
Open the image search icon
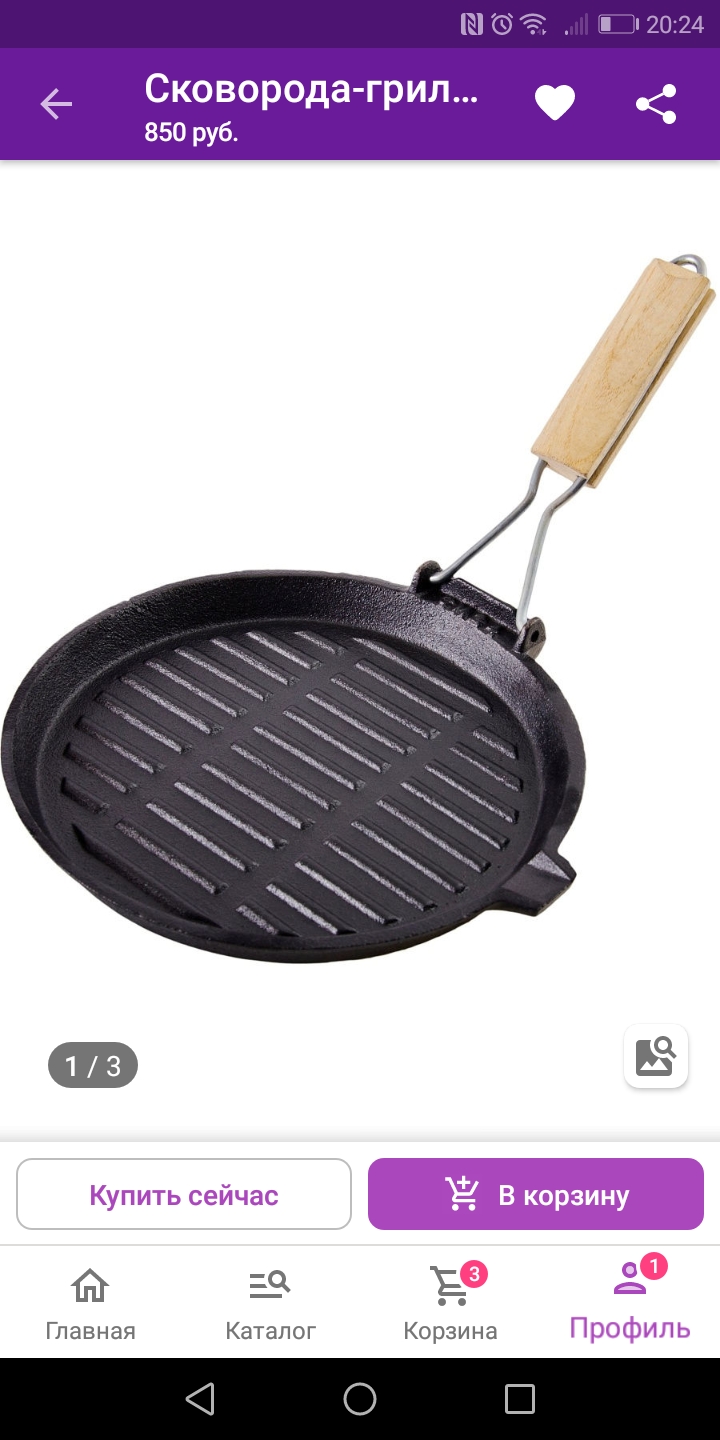point(656,1056)
